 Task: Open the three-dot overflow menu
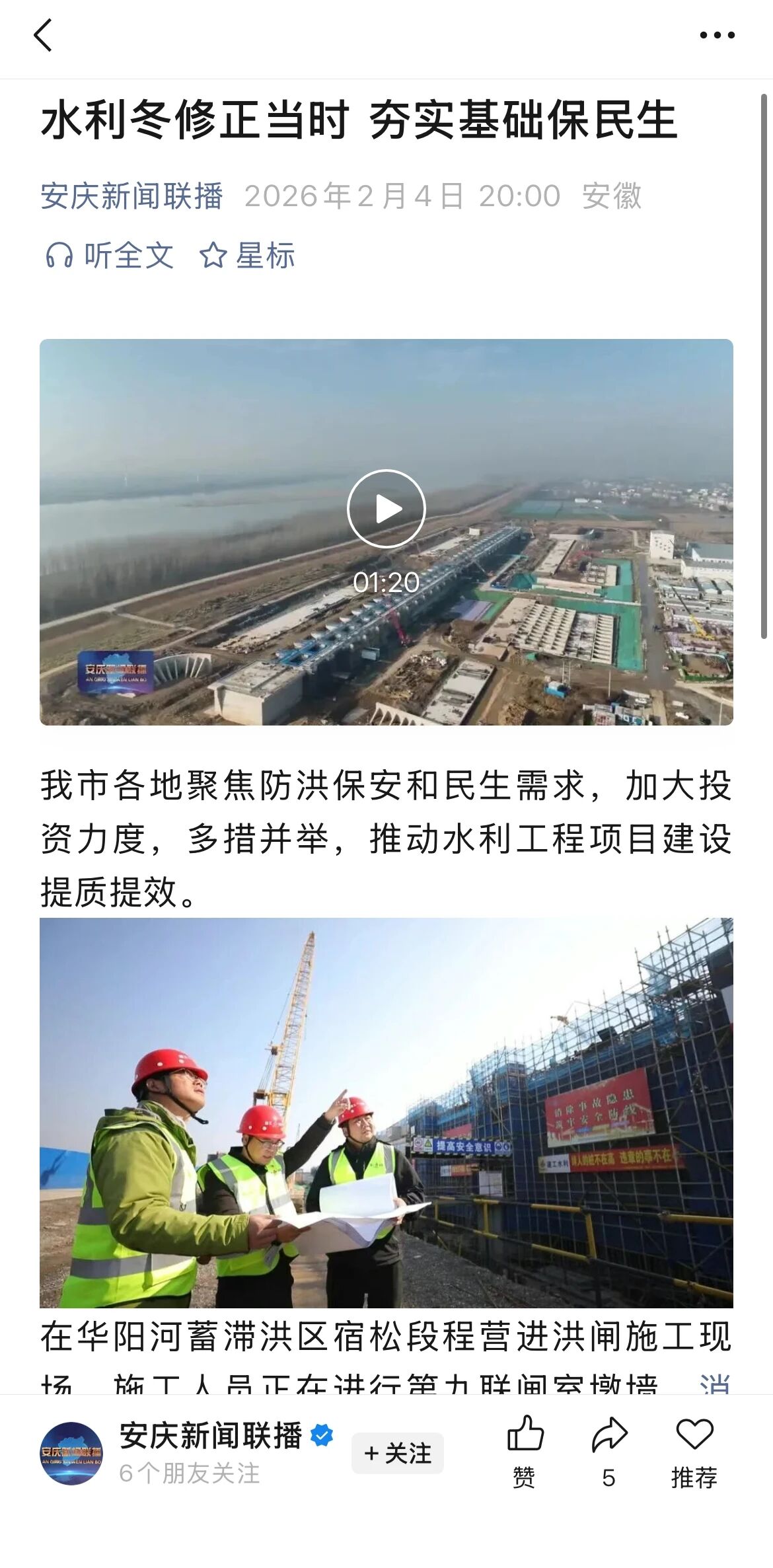pyautogui.click(x=717, y=35)
